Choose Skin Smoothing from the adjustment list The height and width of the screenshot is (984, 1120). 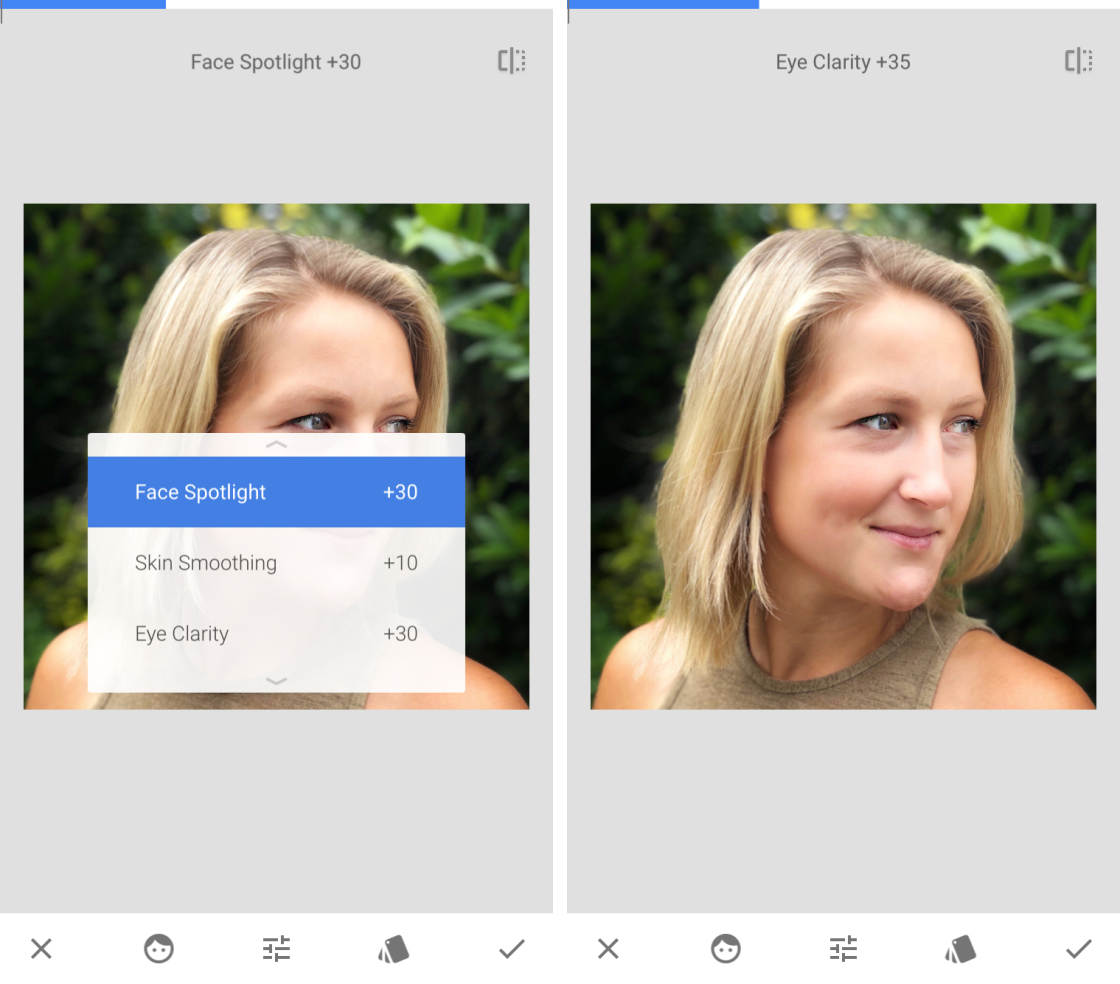click(x=276, y=563)
